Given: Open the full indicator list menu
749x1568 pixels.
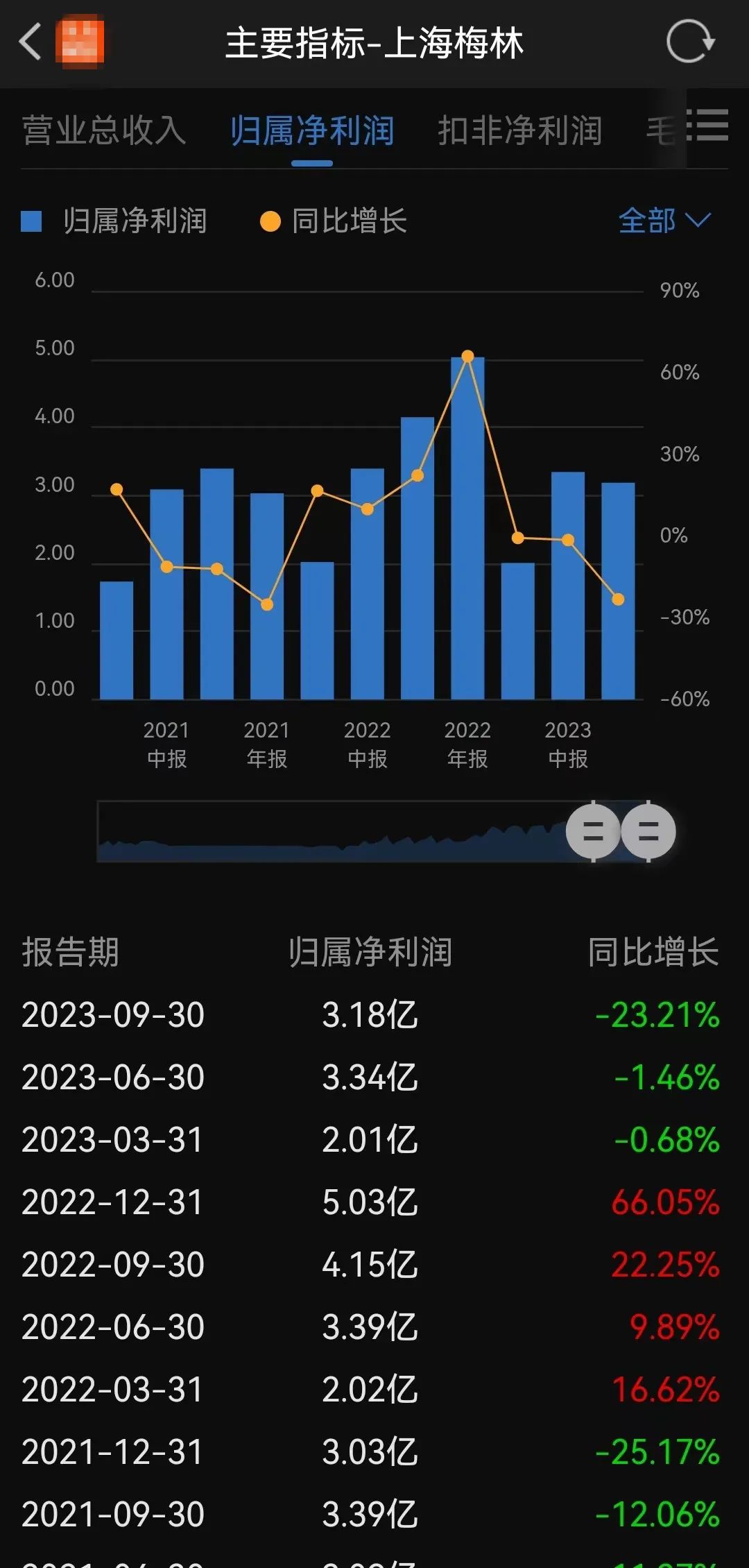Looking at the screenshot, I should (709, 126).
